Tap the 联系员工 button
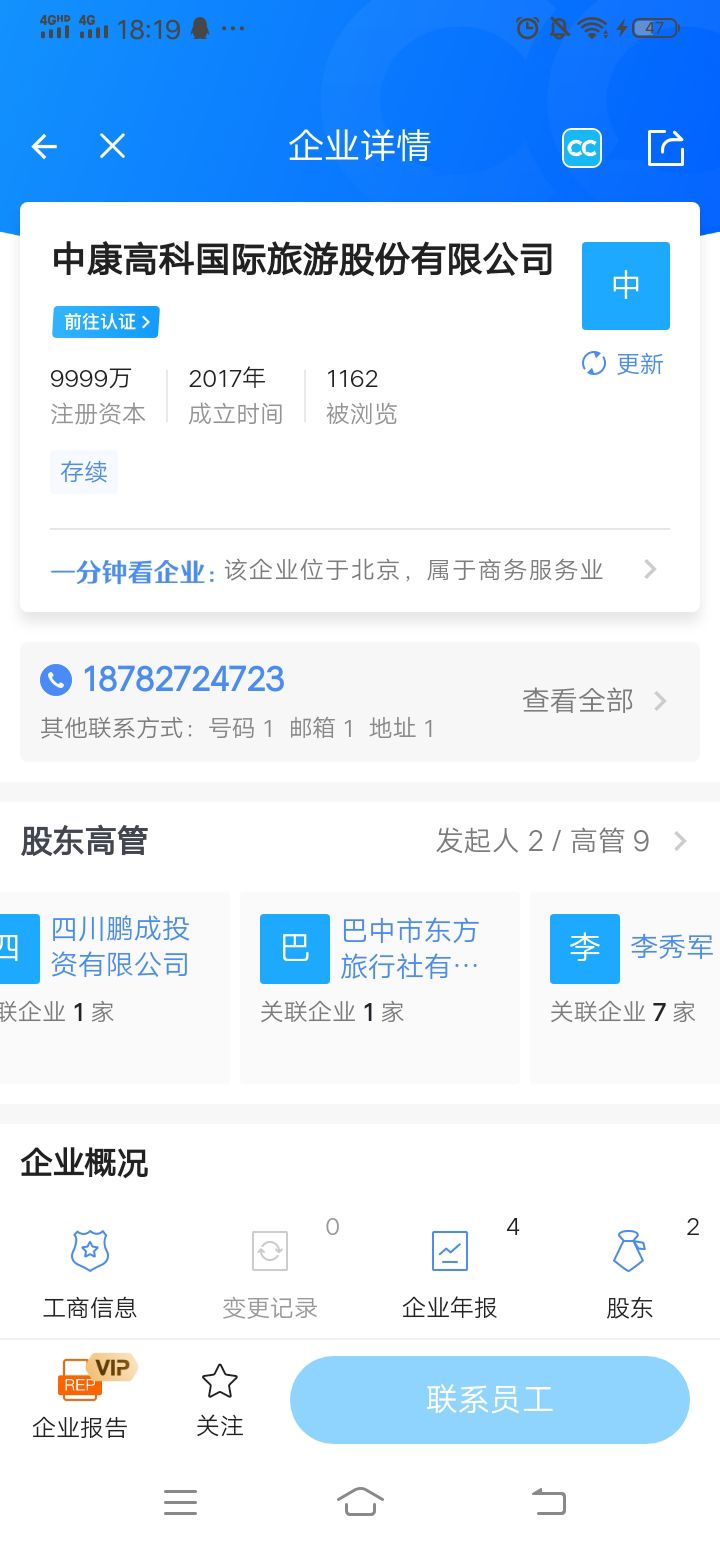Viewport: 720px width, 1544px height. (x=490, y=1399)
